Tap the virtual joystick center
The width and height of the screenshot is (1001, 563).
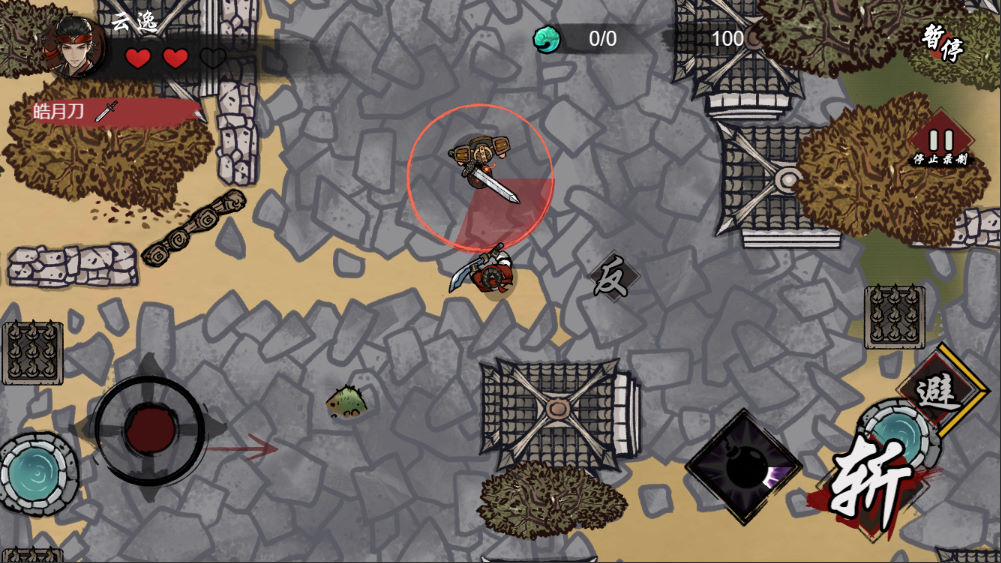coord(150,430)
